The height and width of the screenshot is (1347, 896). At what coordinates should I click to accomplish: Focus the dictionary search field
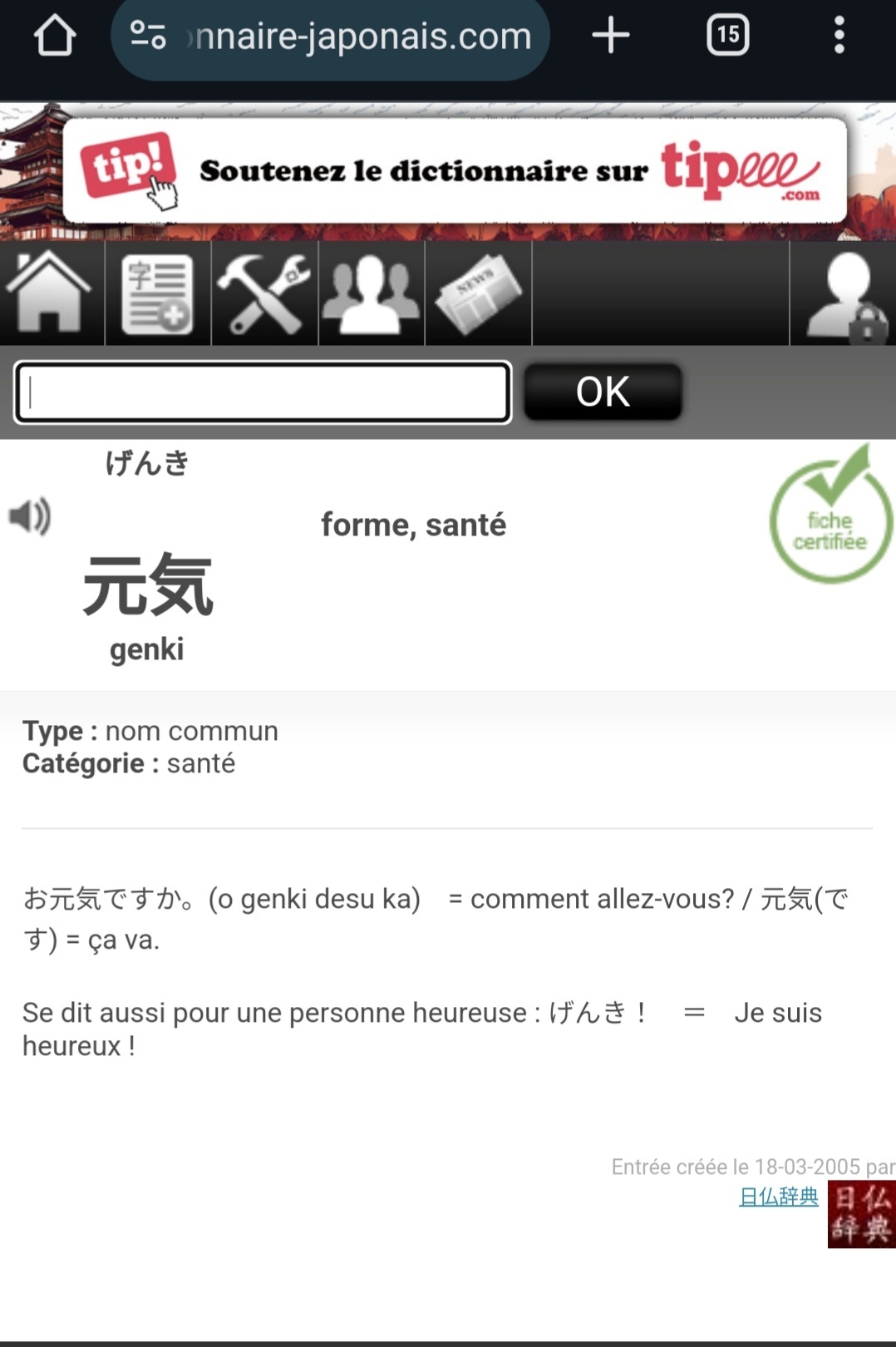tap(263, 392)
